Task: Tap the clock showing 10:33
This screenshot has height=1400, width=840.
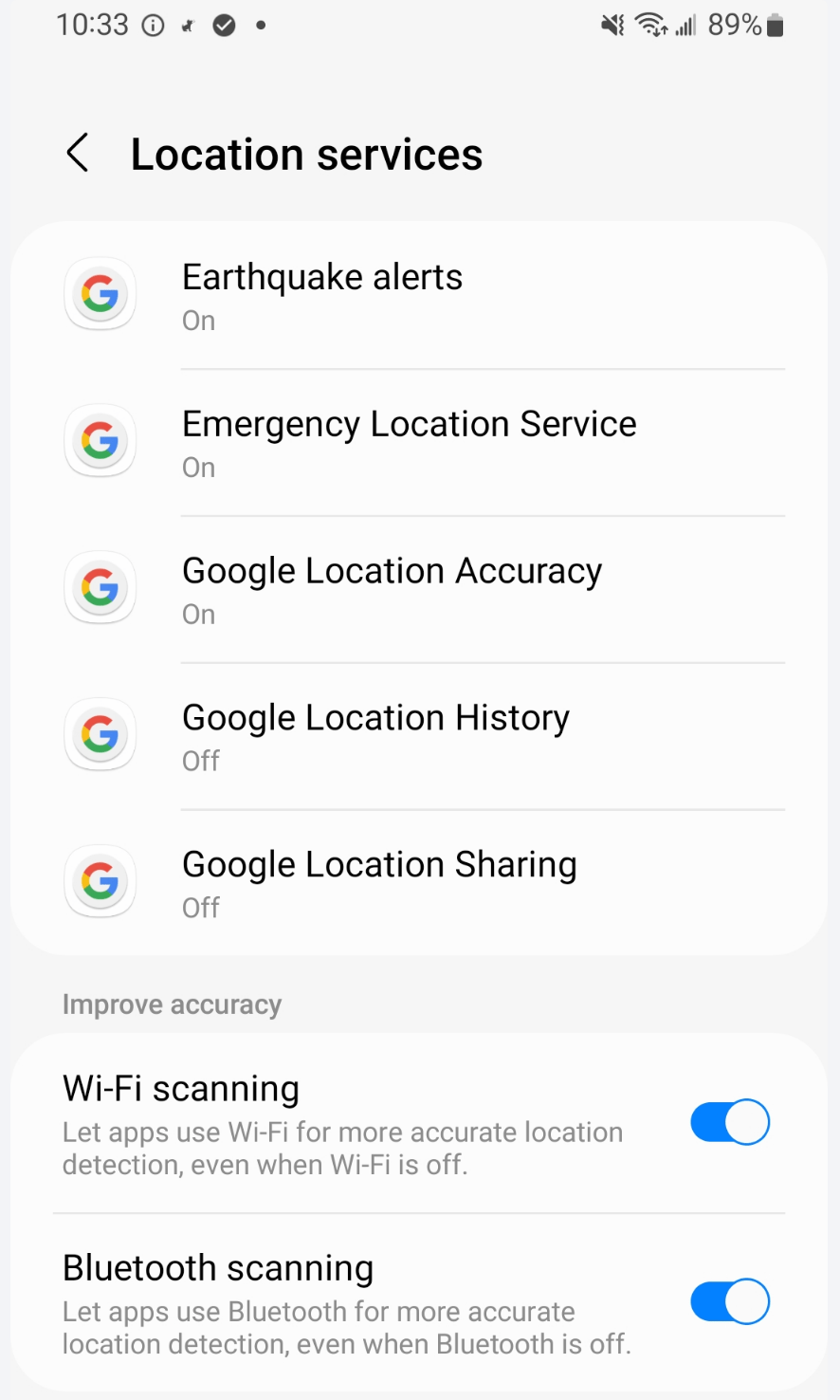Action: tap(93, 25)
